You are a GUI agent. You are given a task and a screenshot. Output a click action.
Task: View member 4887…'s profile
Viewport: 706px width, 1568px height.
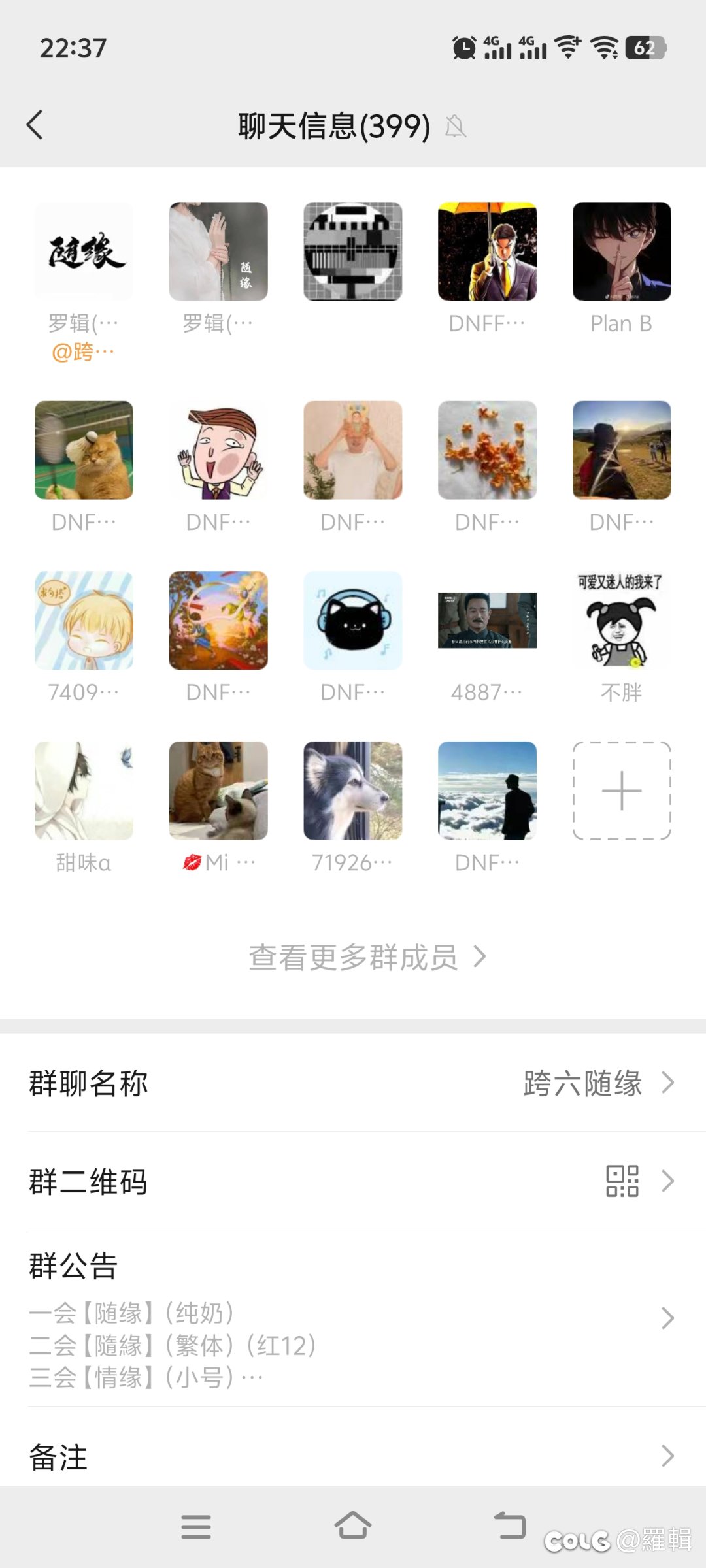pyautogui.click(x=487, y=621)
